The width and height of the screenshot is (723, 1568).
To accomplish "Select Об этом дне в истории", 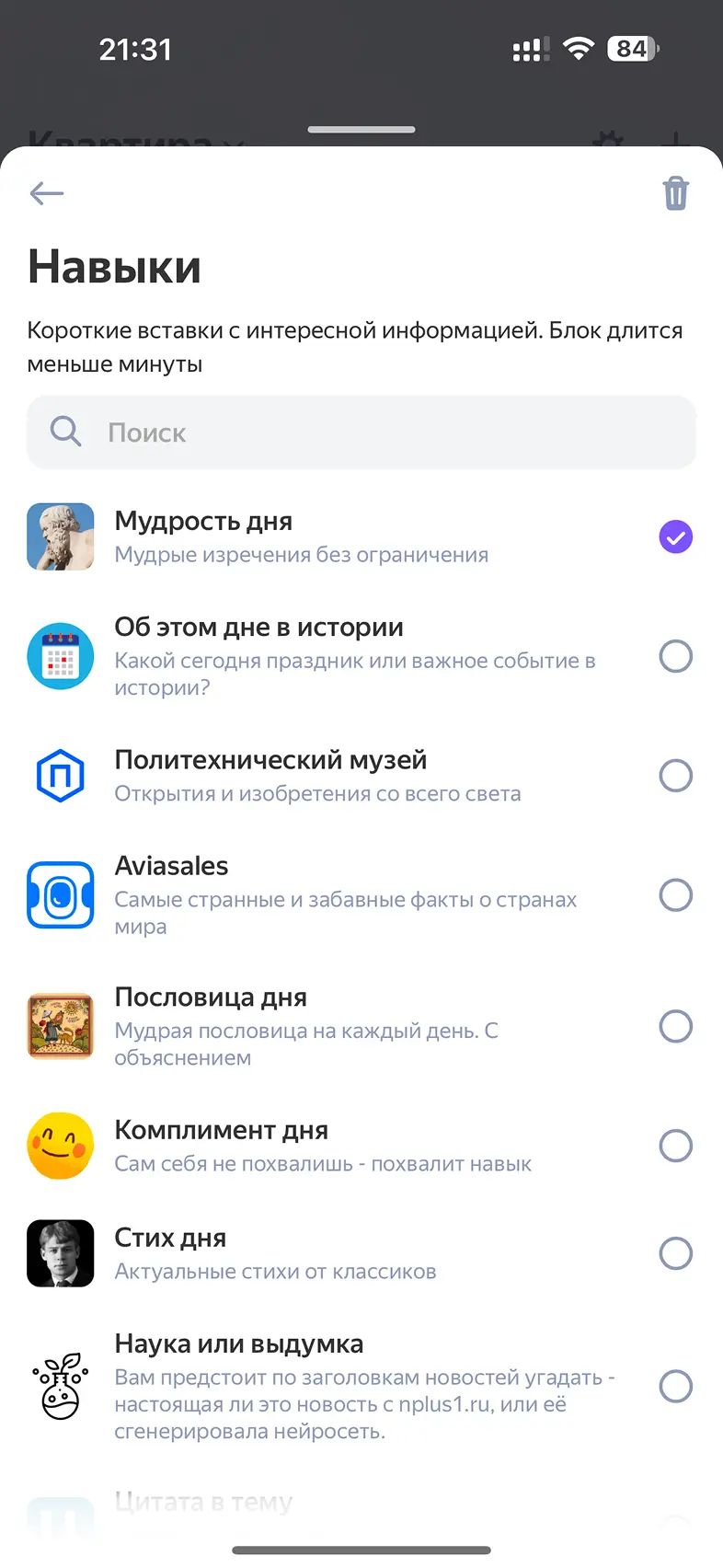I will (x=675, y=656).
